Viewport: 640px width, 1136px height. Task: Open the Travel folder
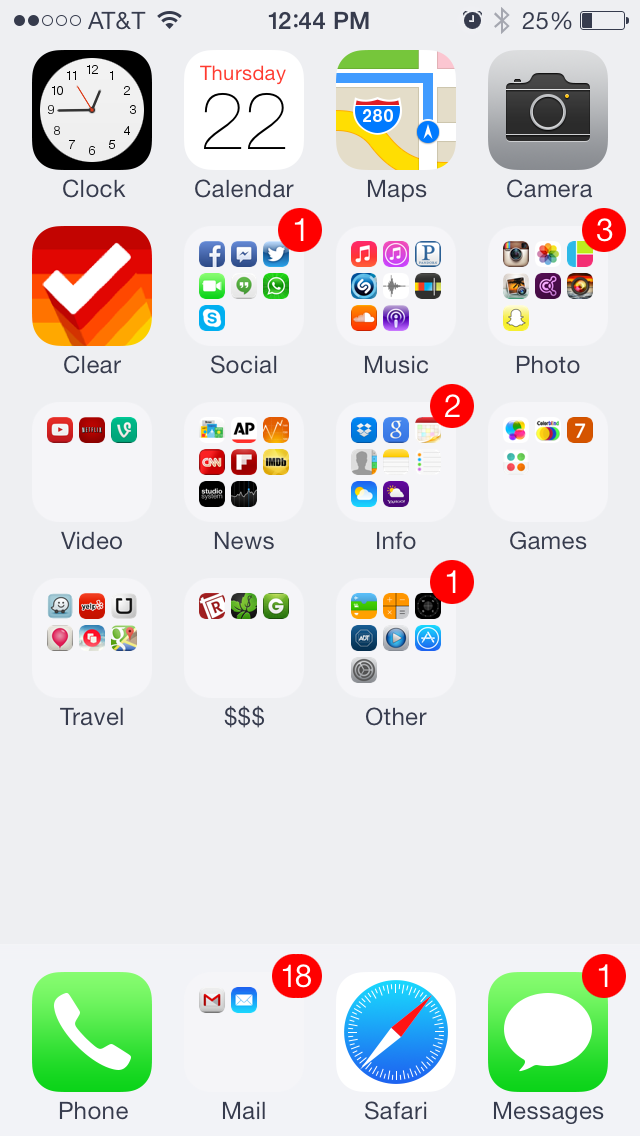[x=92, y=638]
